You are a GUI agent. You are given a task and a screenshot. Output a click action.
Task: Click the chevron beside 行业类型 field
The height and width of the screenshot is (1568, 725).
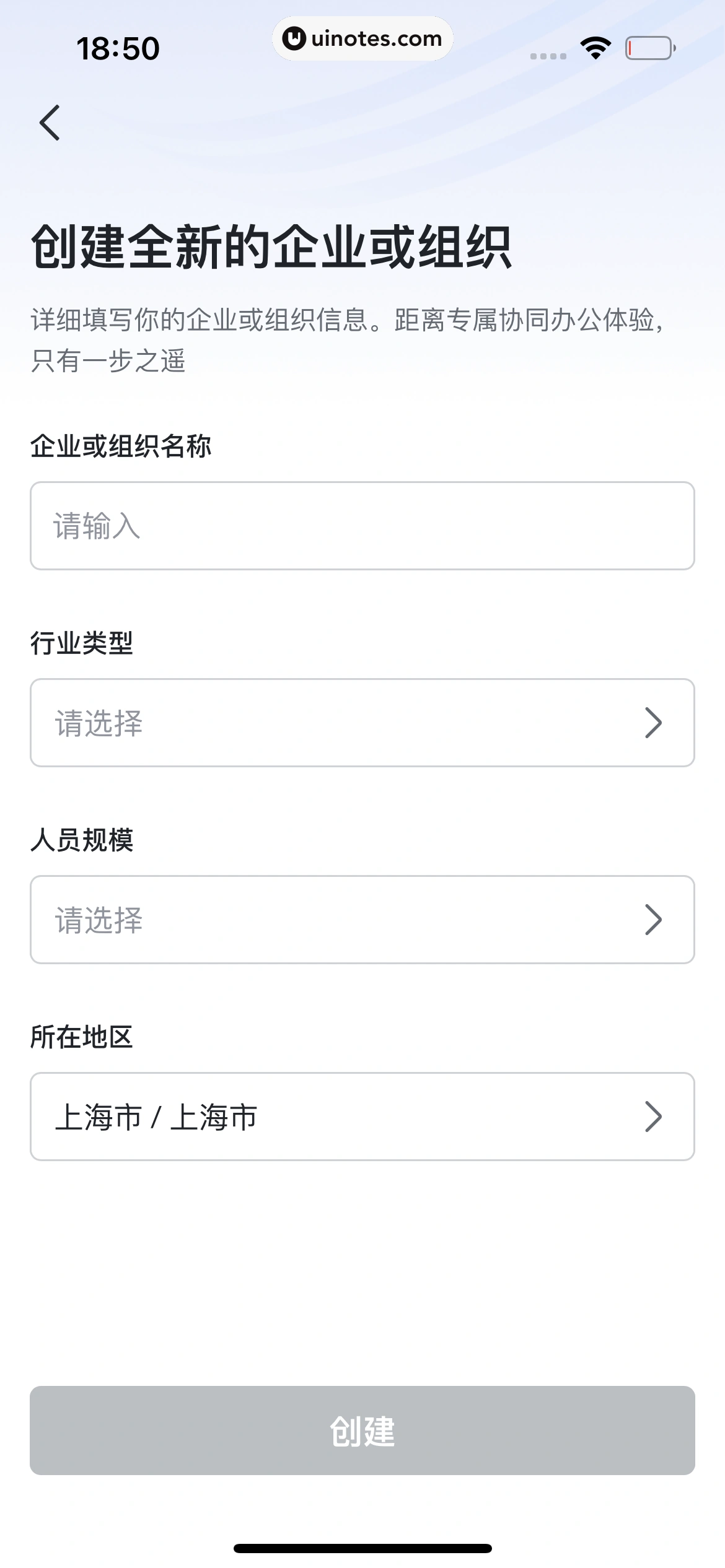tap(654, 725)
